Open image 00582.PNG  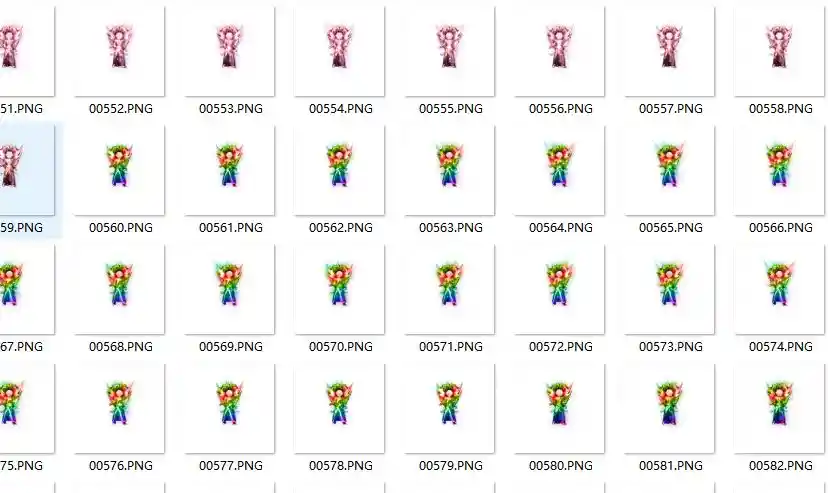pyautogui.click(x=780, y=405)
